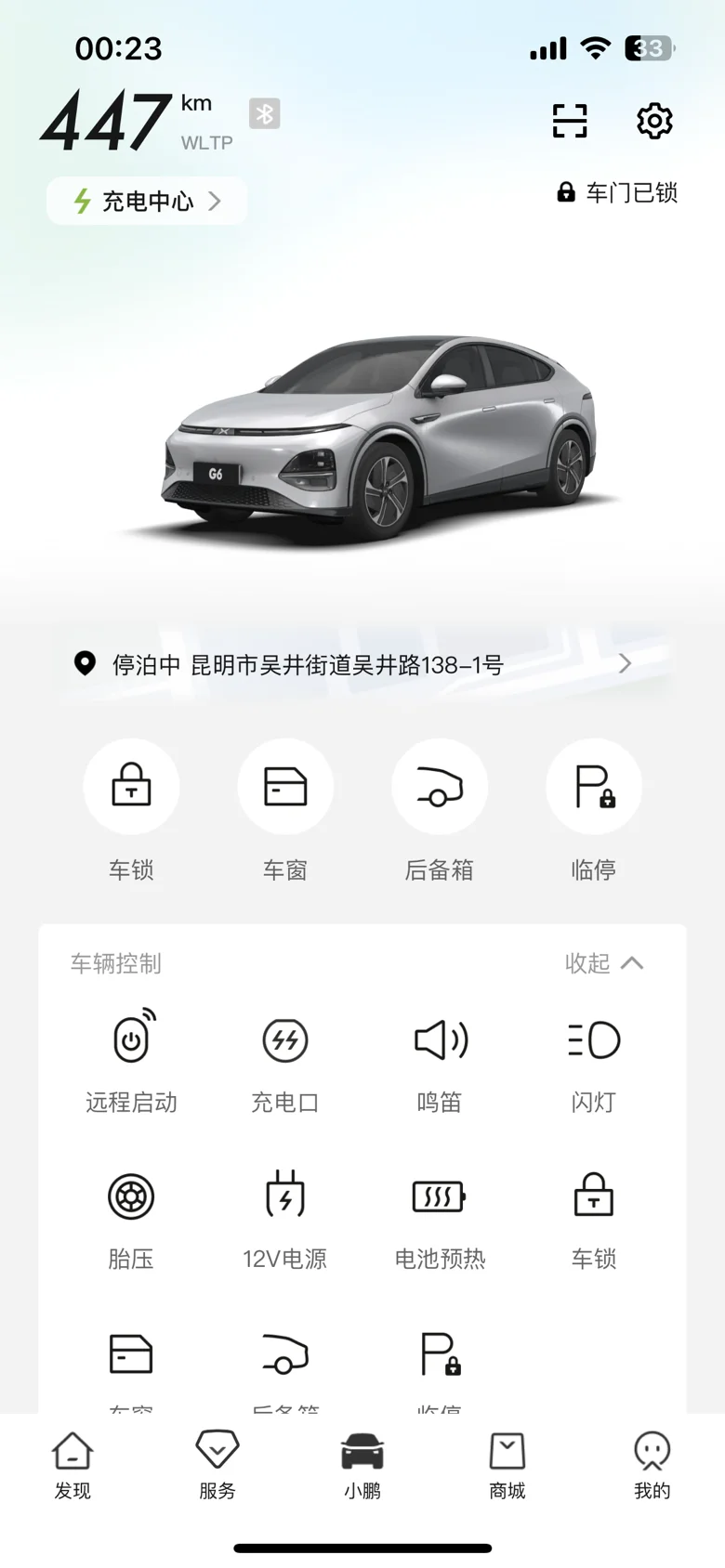Viewport: 725px width, 1568px height.
Task: Activate 闪灯
Action: point(594,1061)
